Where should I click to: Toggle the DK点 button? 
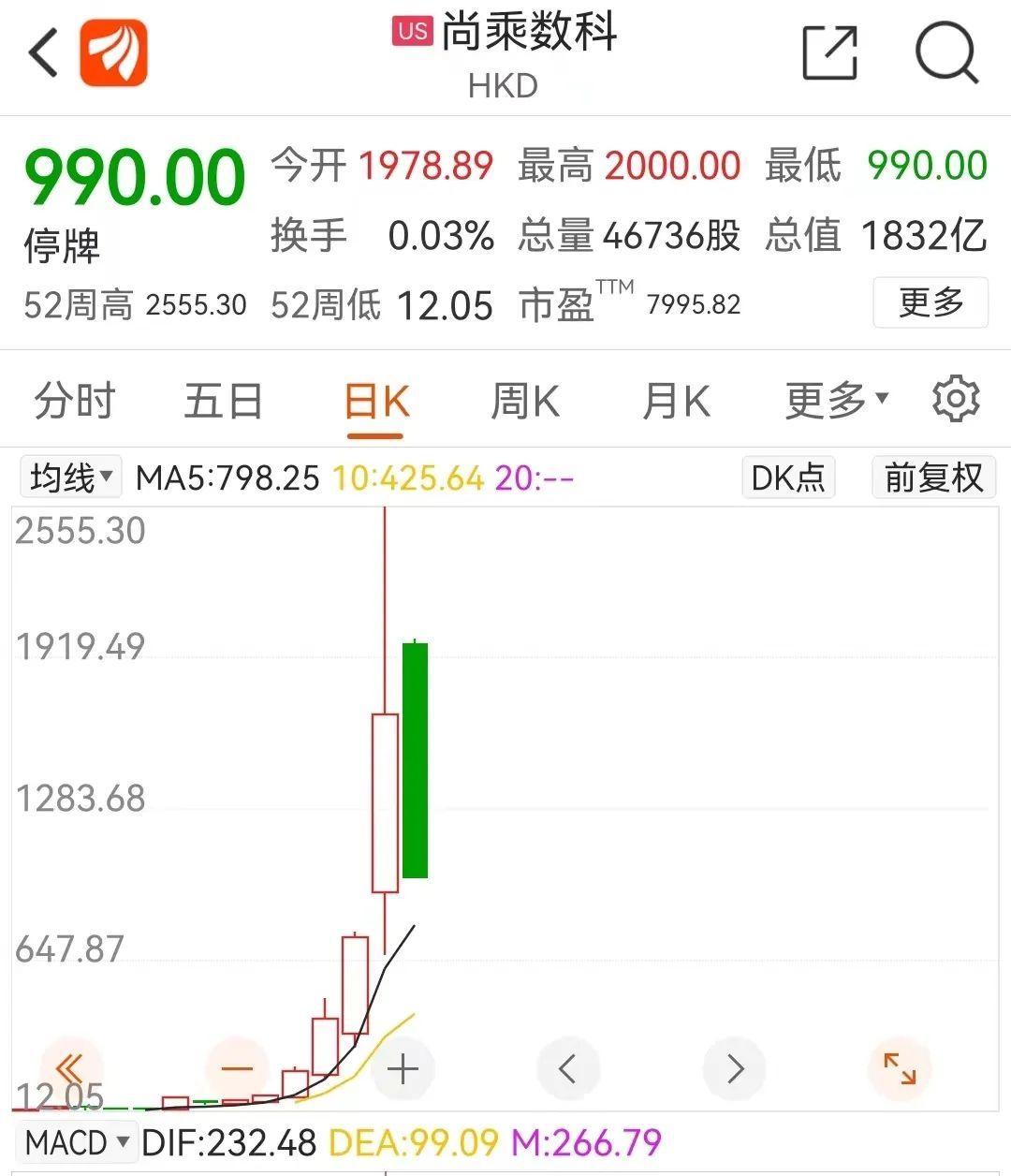[x=787, y=478]
